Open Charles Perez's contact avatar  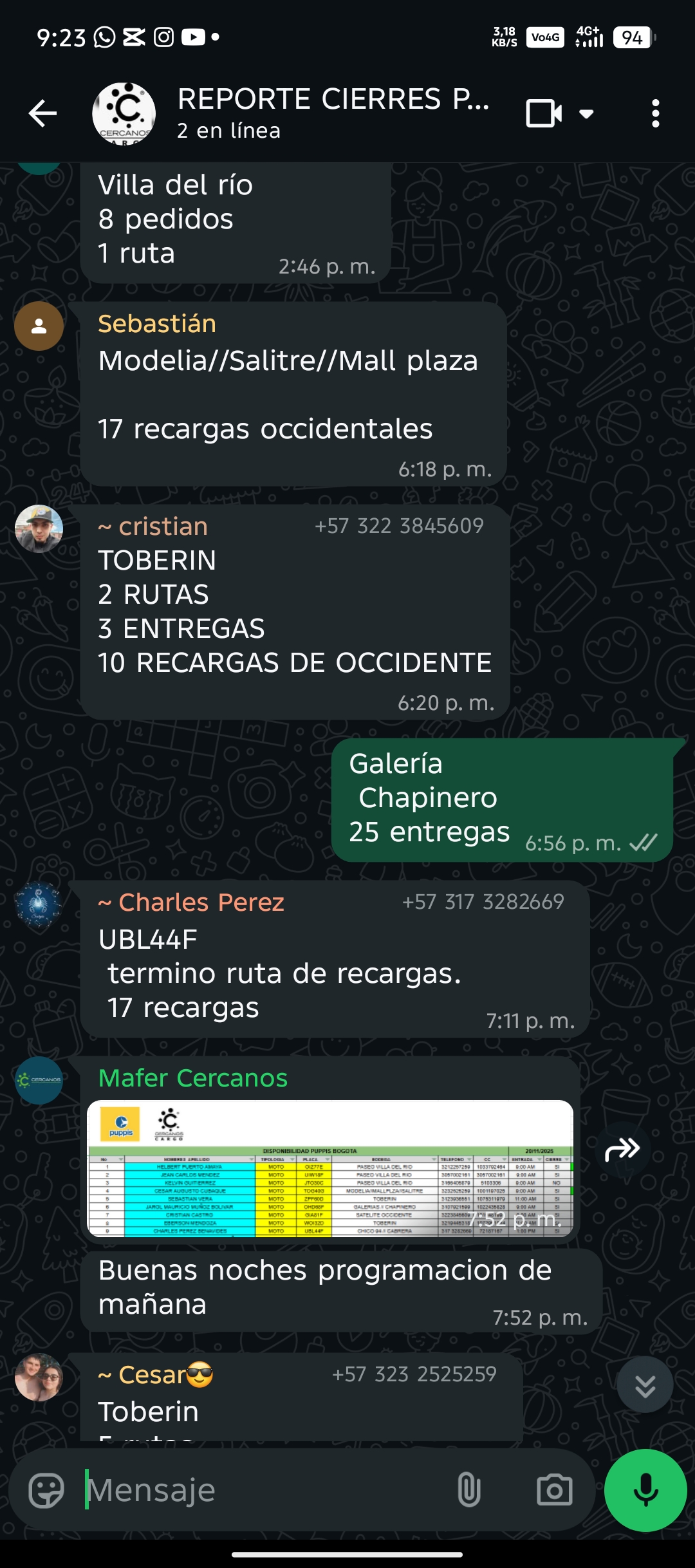pyautogui.click(x=39, y=905)
